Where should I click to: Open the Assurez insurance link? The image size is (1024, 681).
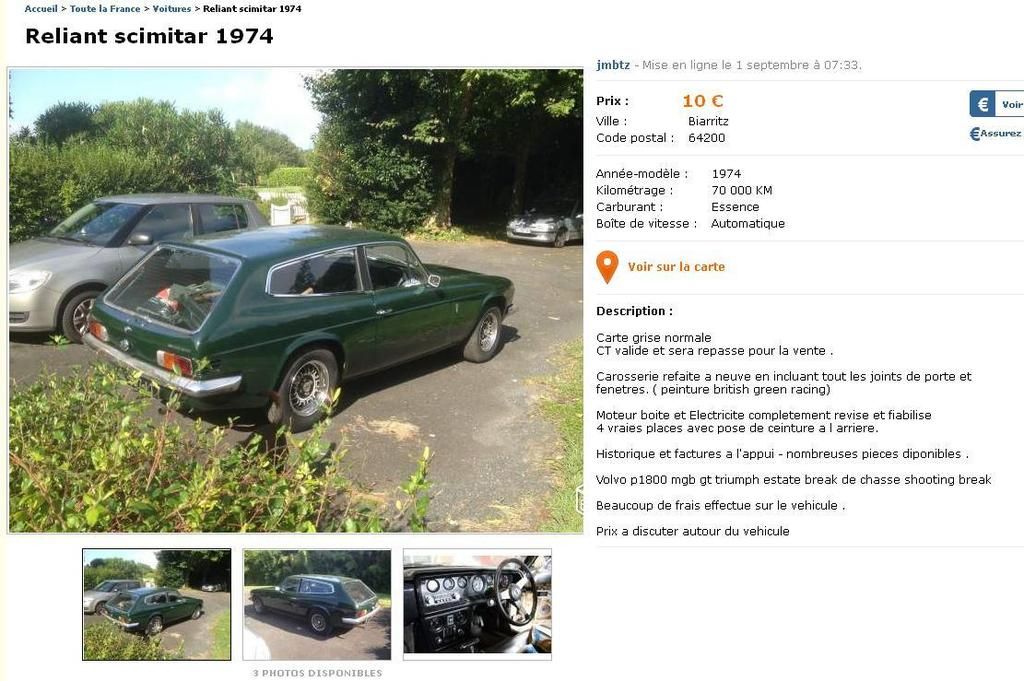pyautogui.click(x=996, y=133)
